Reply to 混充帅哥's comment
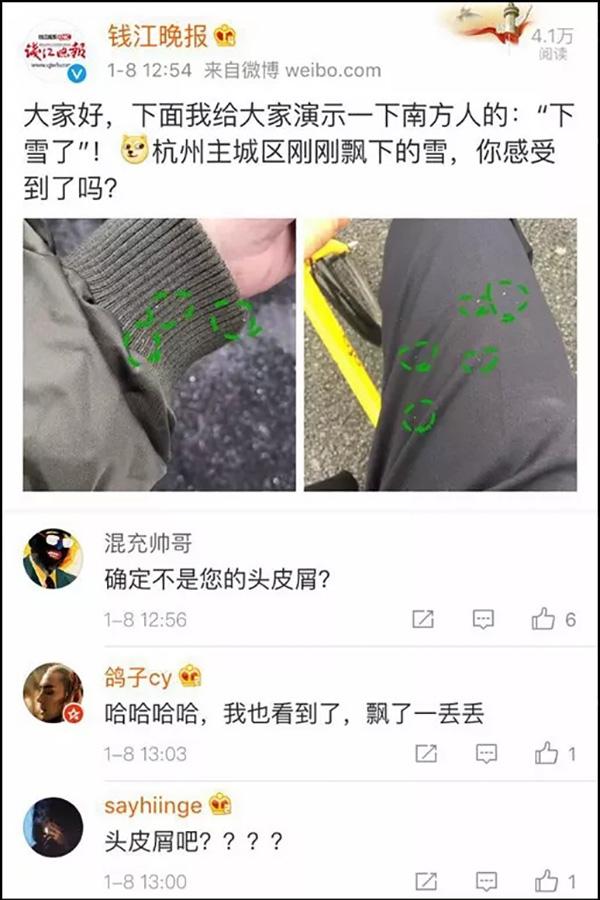Image resolution: width=600 pixels, height=900 pixels. tap(484, 620)
